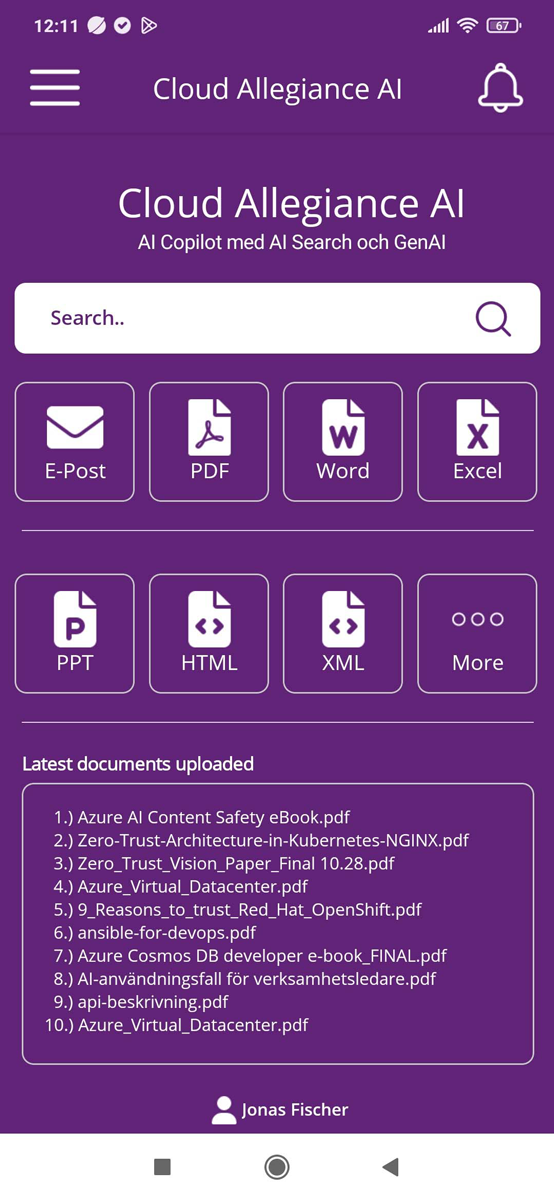Open the hamburger menu
This screenshot has height=1200, width=554.
pos(55,88)
